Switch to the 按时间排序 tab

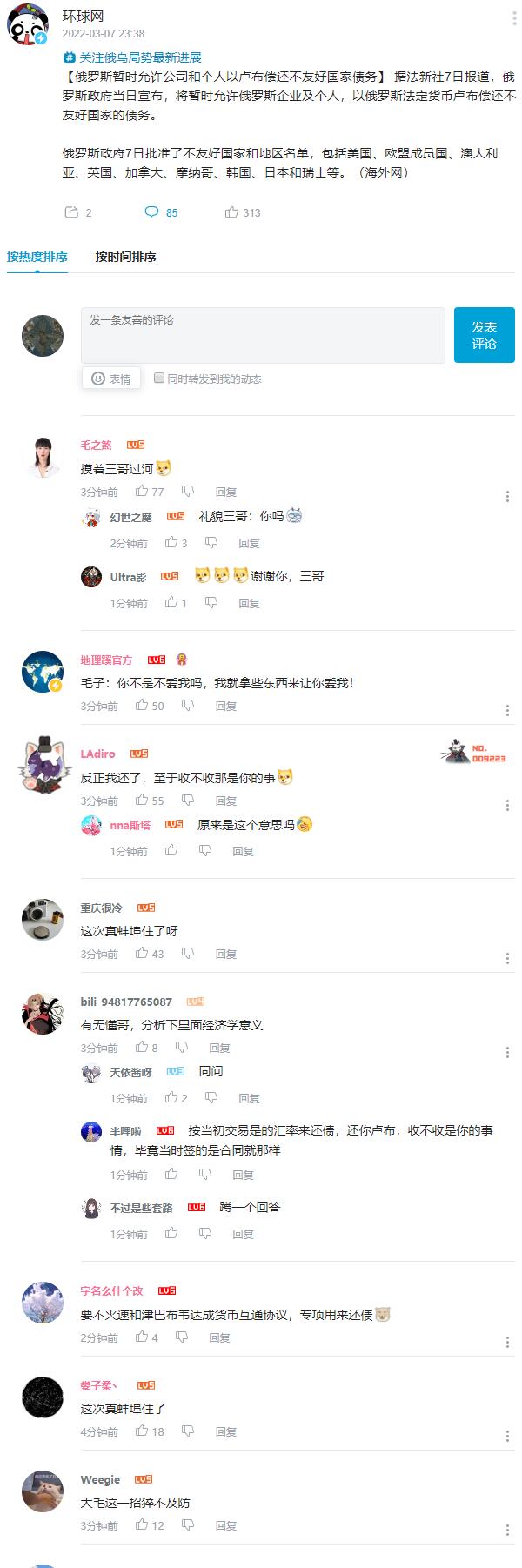(125, 257)
